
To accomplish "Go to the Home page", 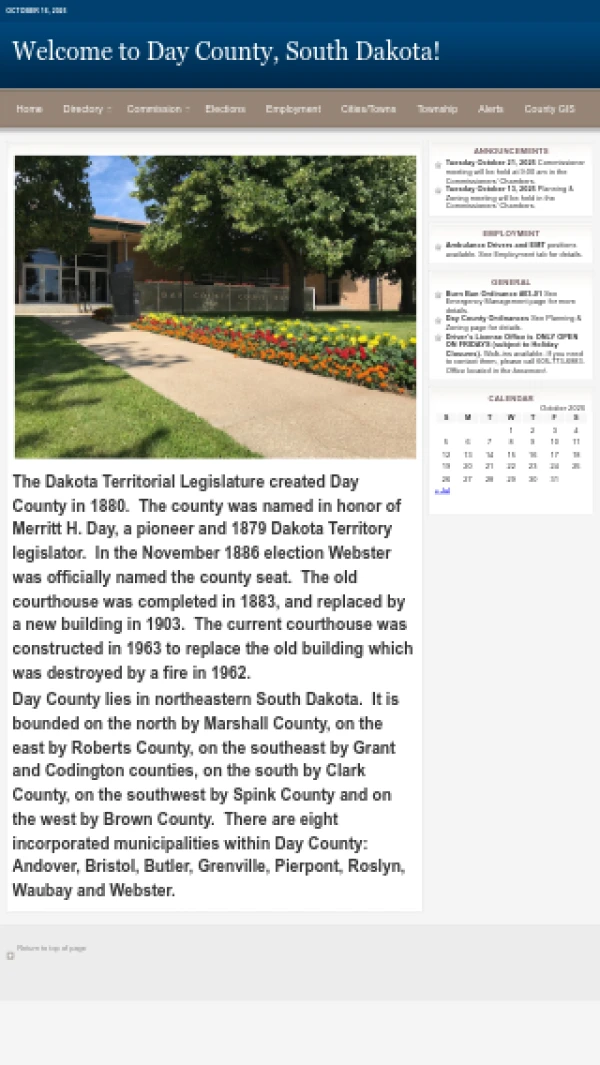I will 29,109.
